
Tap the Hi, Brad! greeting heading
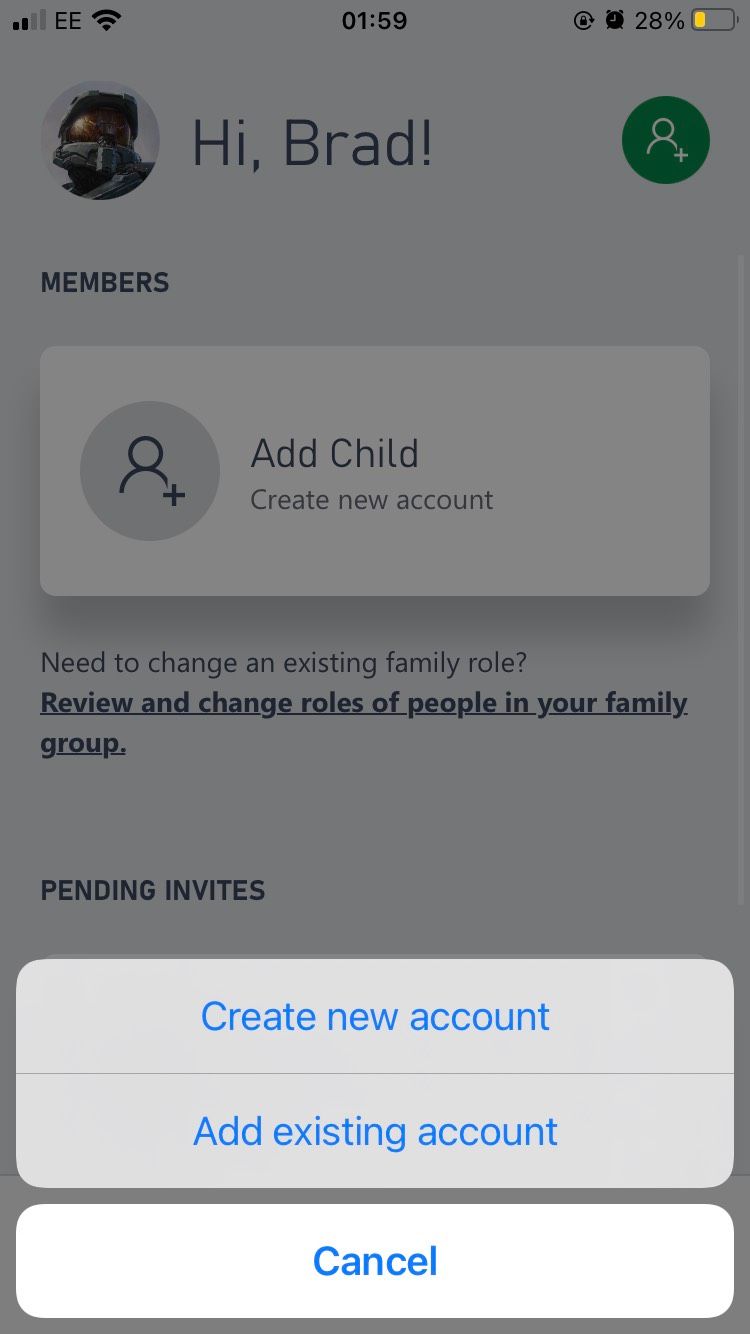tap(312, 143)
